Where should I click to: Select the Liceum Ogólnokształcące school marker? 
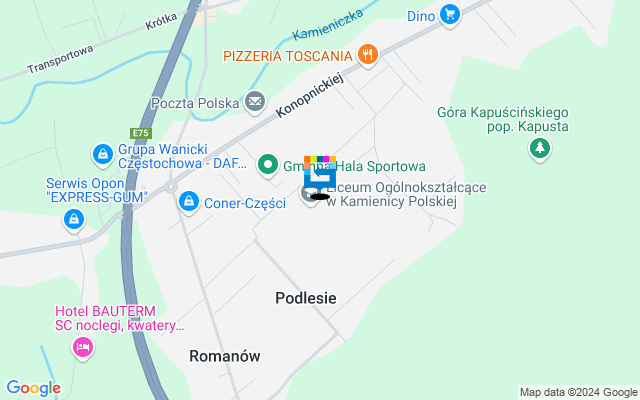309,193
